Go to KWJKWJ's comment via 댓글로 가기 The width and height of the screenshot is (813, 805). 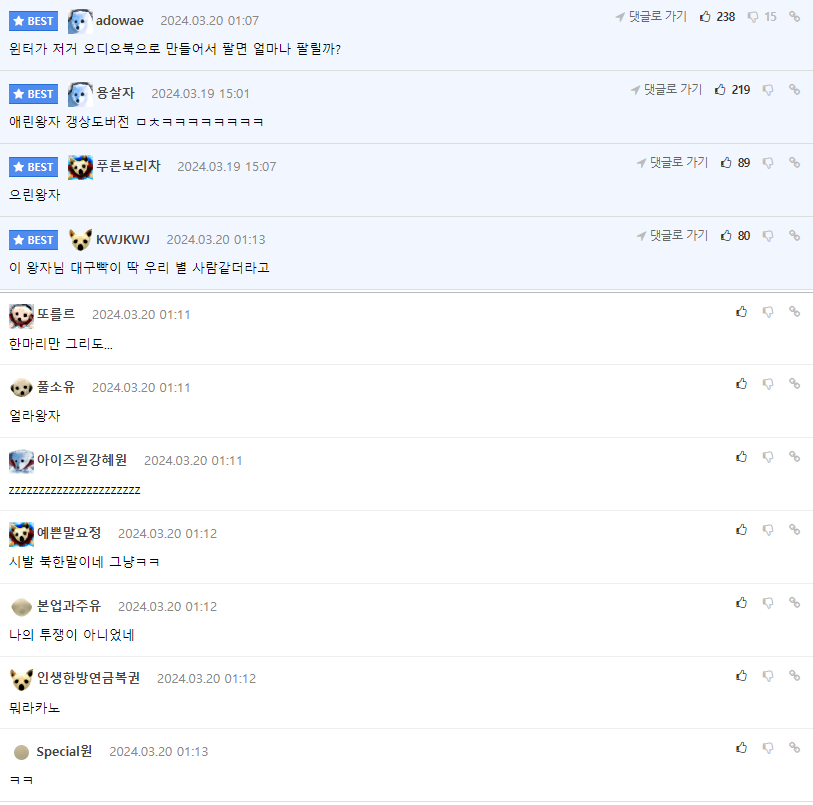[x=671, y=236]
